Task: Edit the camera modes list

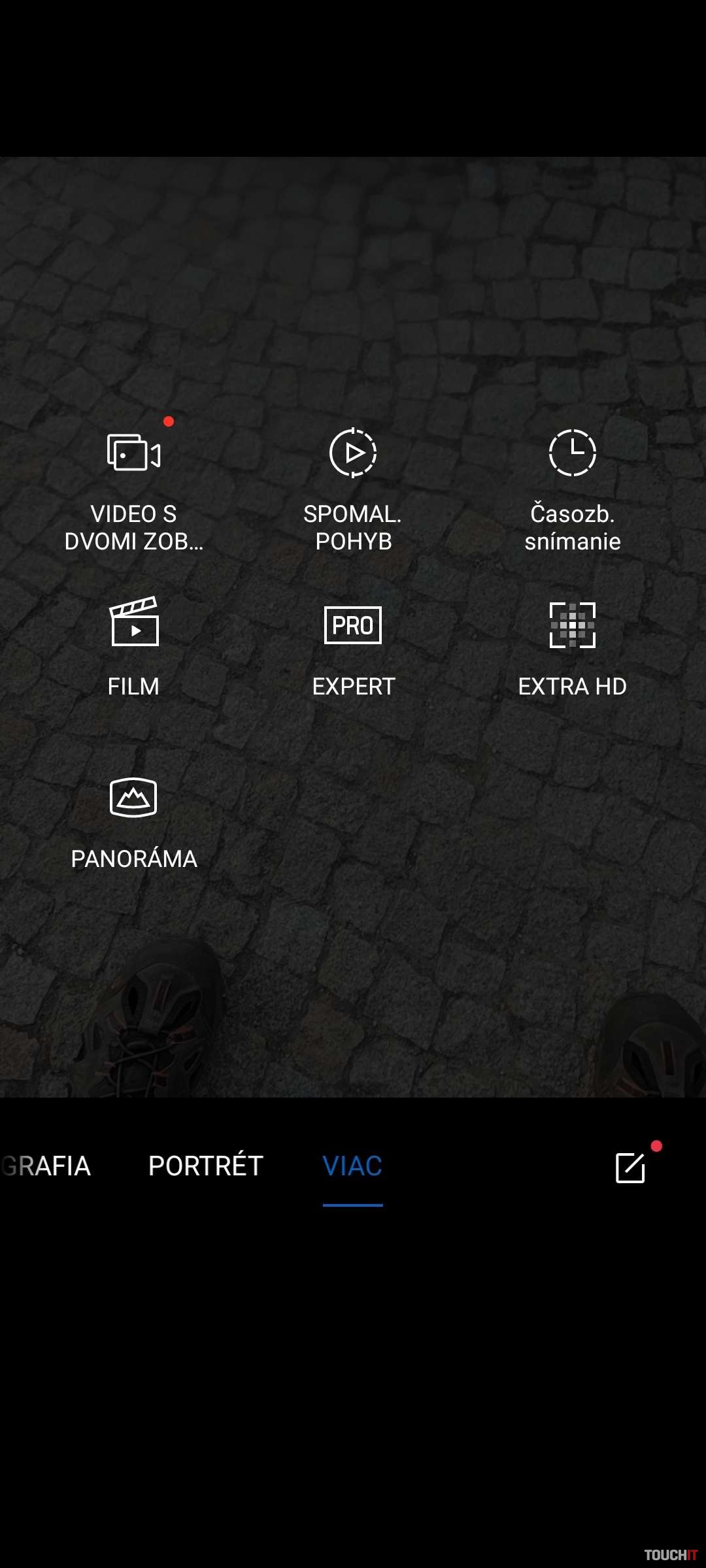Action: pyautogui.click(x=630, y=1168)
